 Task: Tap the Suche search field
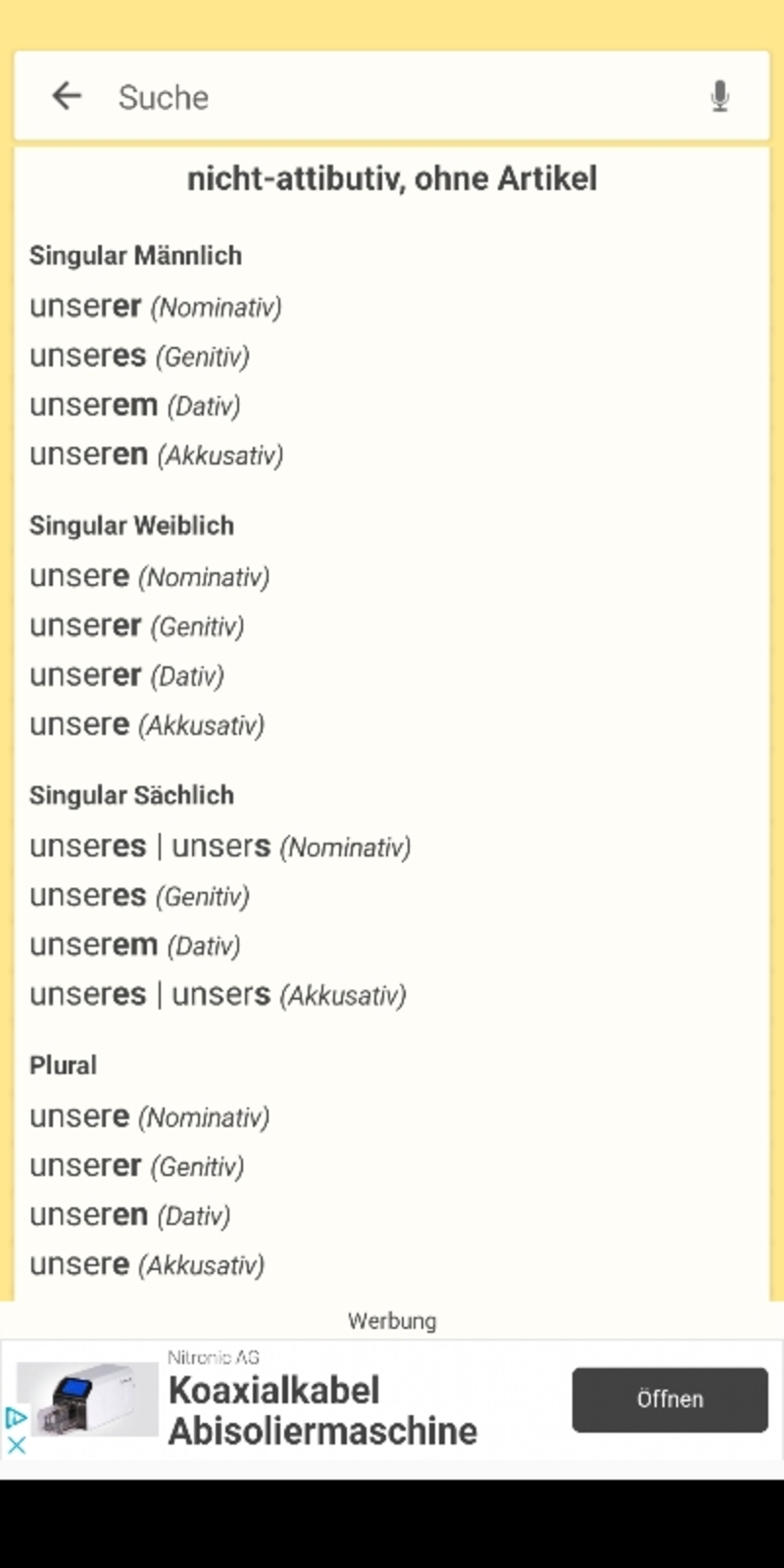point(392,97)
